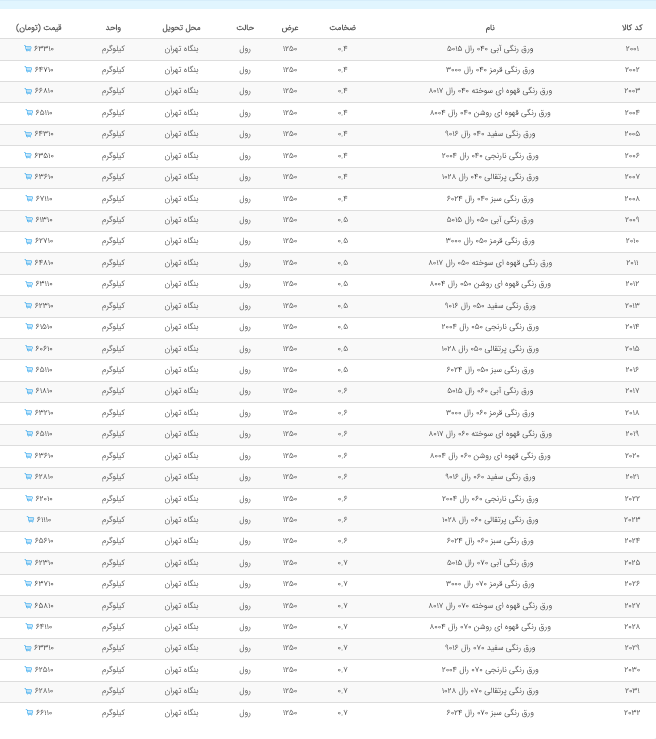Add product ۲۰۰۵ white sheet to cart
This screenshot has height=739, width=656.
pyautogui.click(x=28, y=134)
